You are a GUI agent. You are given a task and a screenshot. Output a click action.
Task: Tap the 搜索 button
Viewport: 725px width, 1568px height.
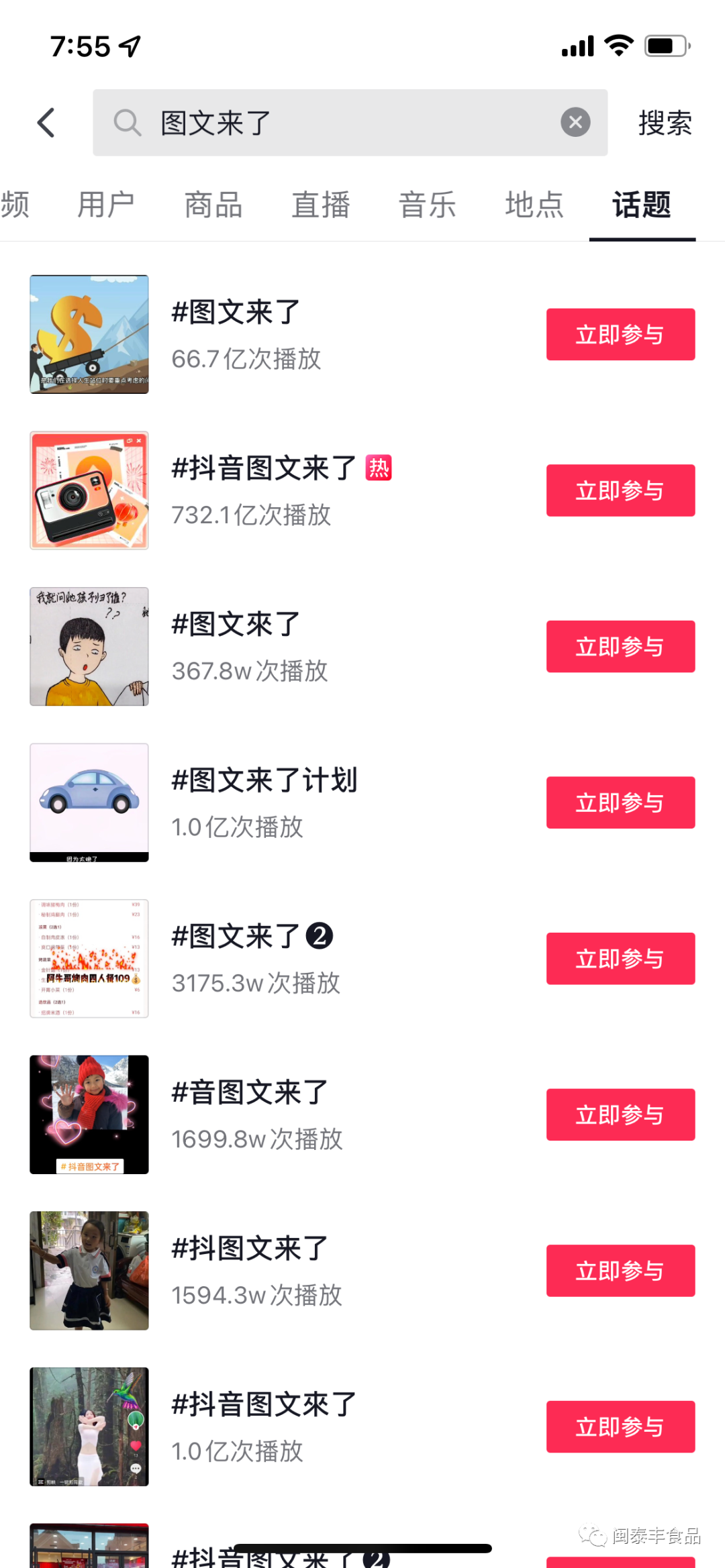tap(664, 123)
